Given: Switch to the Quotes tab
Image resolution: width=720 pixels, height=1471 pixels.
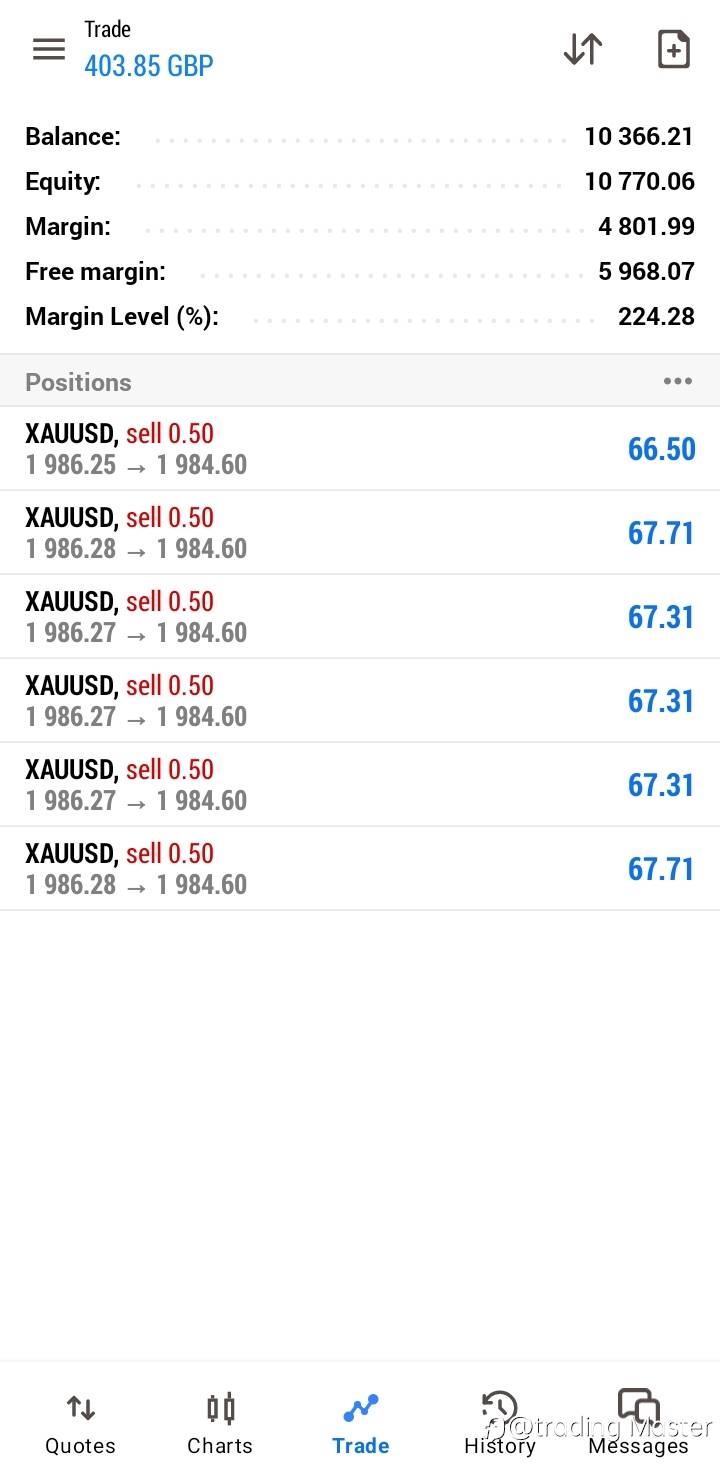Looking at the screenshot, I should point(80,1424).
